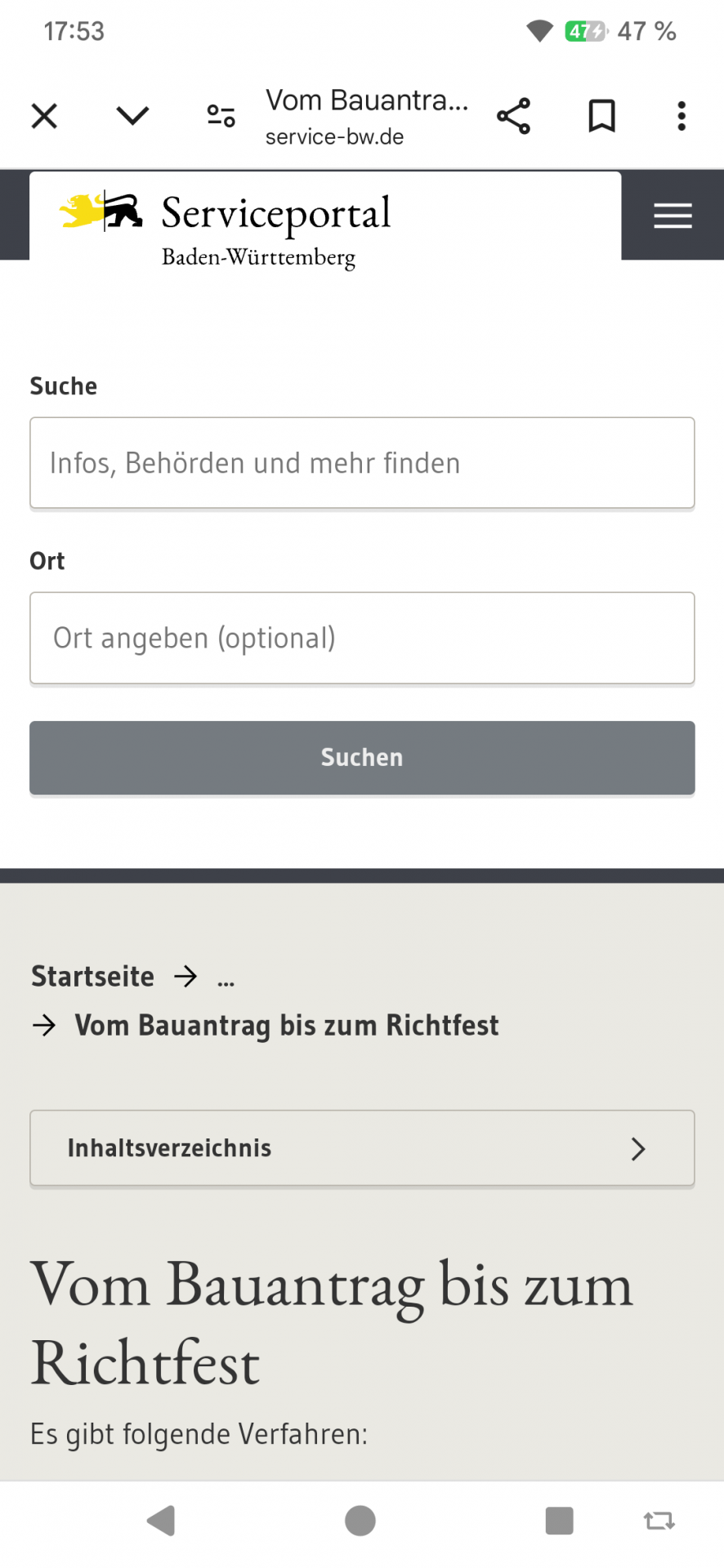Image resolution: width=724 pixels, height=1568 pixels.
Task: Minimize the tab with the down chevron
Action: pos(132,116)
